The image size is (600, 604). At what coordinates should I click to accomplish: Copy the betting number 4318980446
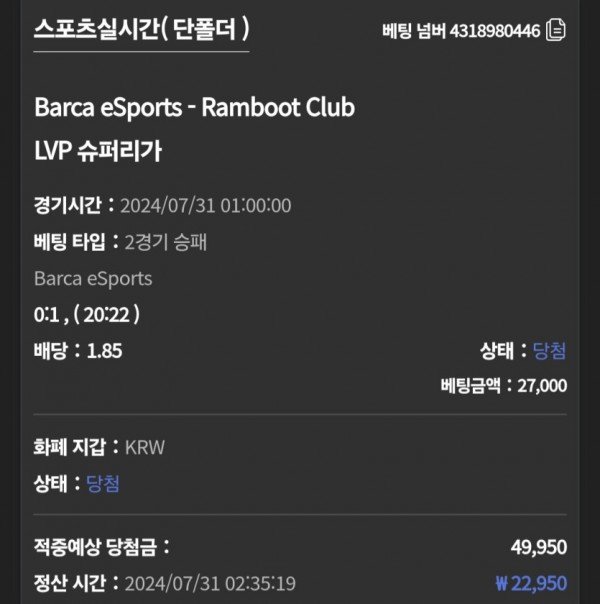click(x=556, y=31)
